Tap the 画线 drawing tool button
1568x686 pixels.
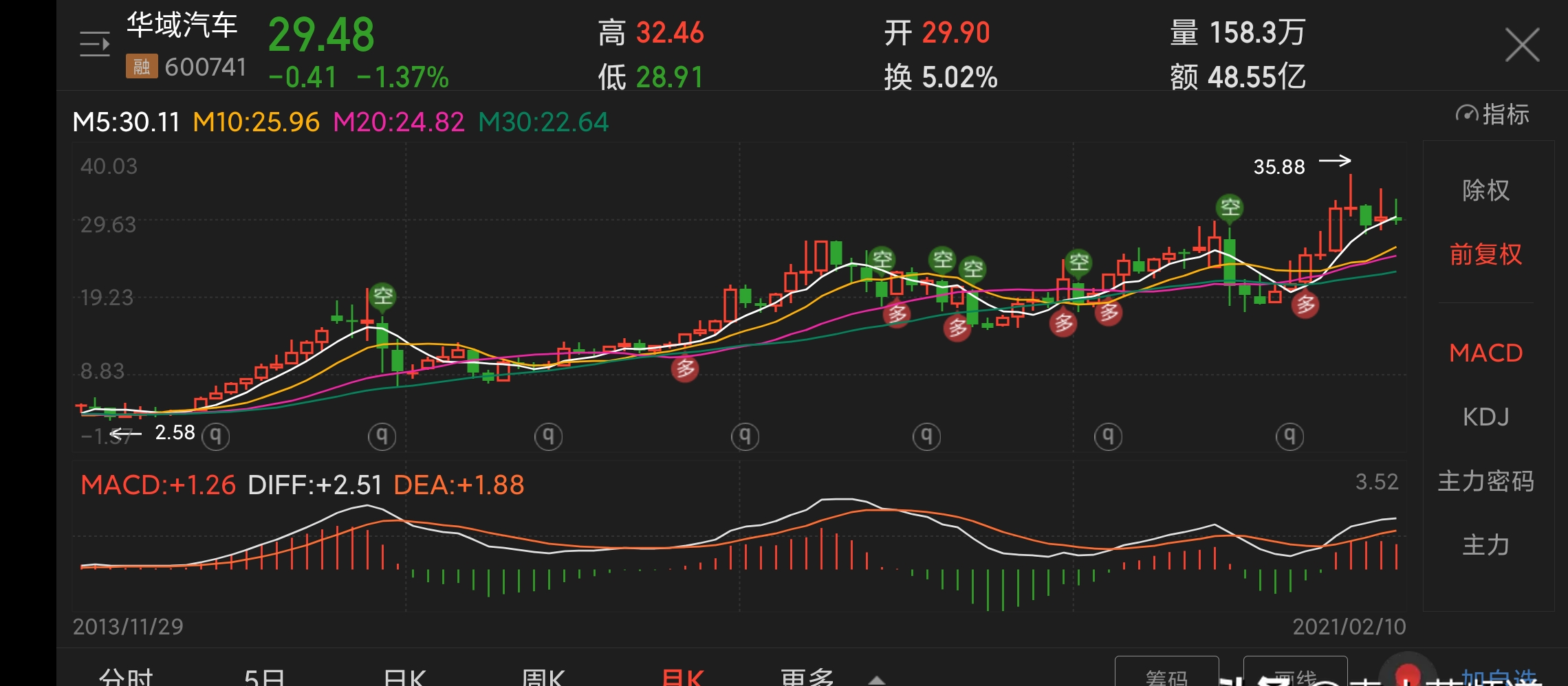click(1295, 675)
